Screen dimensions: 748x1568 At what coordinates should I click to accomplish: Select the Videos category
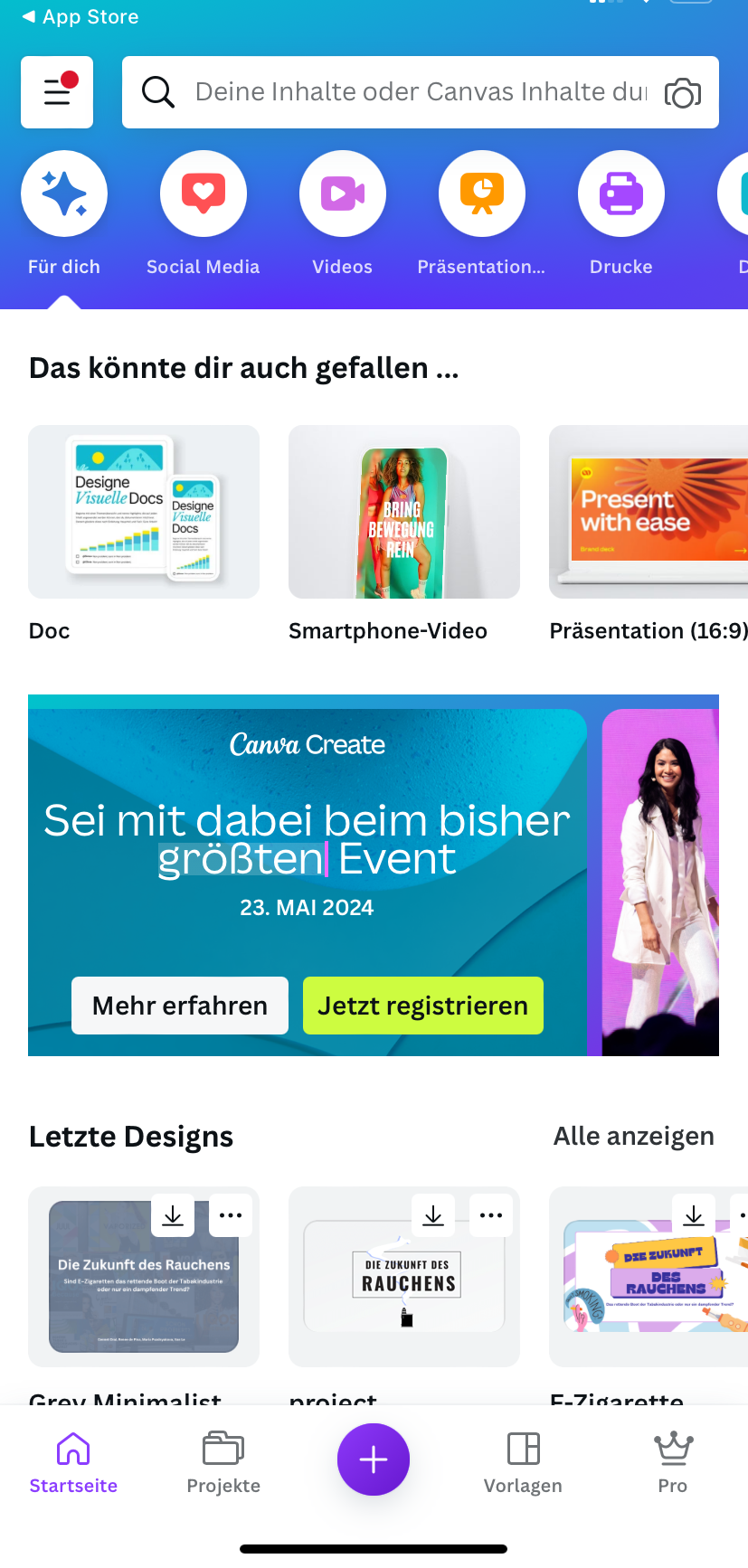point(343,194)
